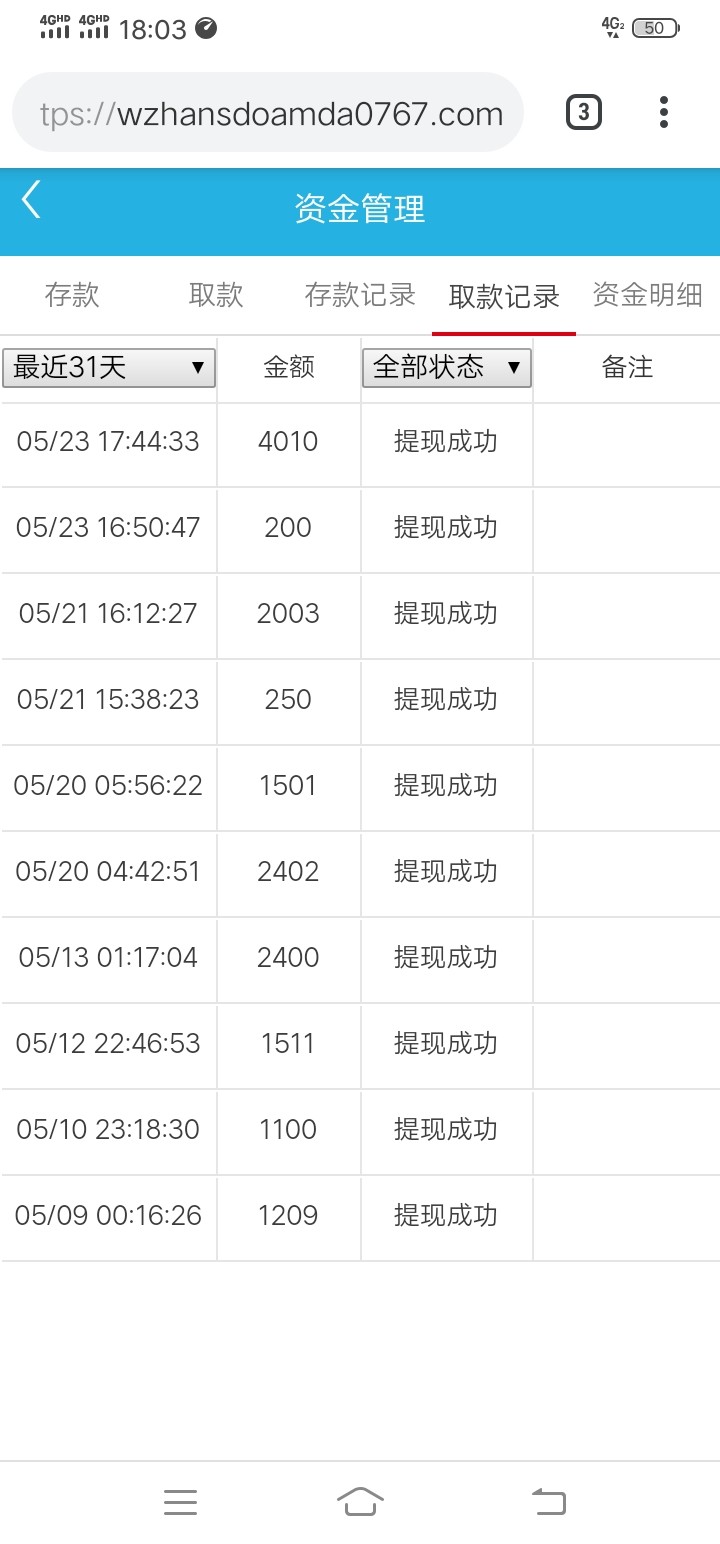Open the system recent apps menu
The width and height of the screenshot is (720, 1544).
click(x=180, y=1501)
